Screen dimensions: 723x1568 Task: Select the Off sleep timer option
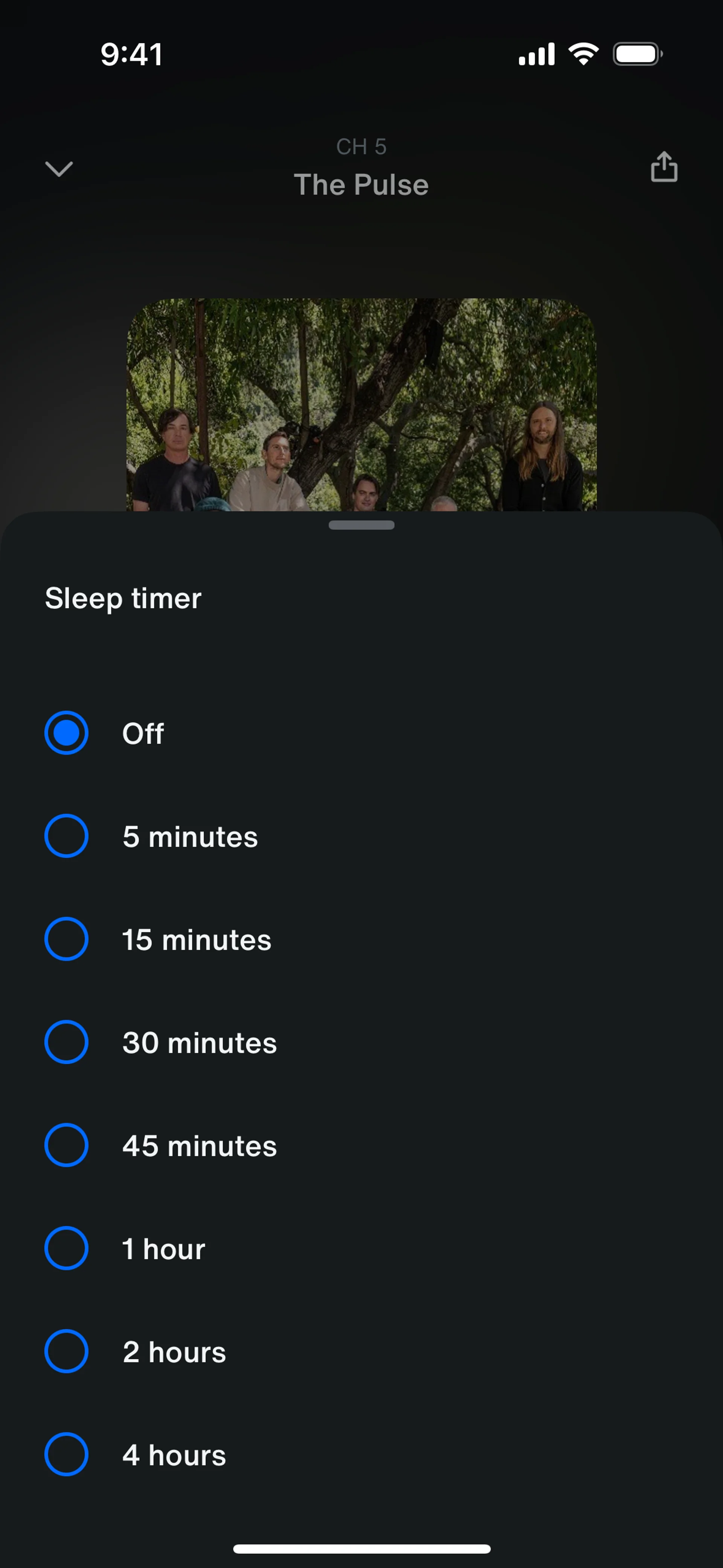coord(66,733)
